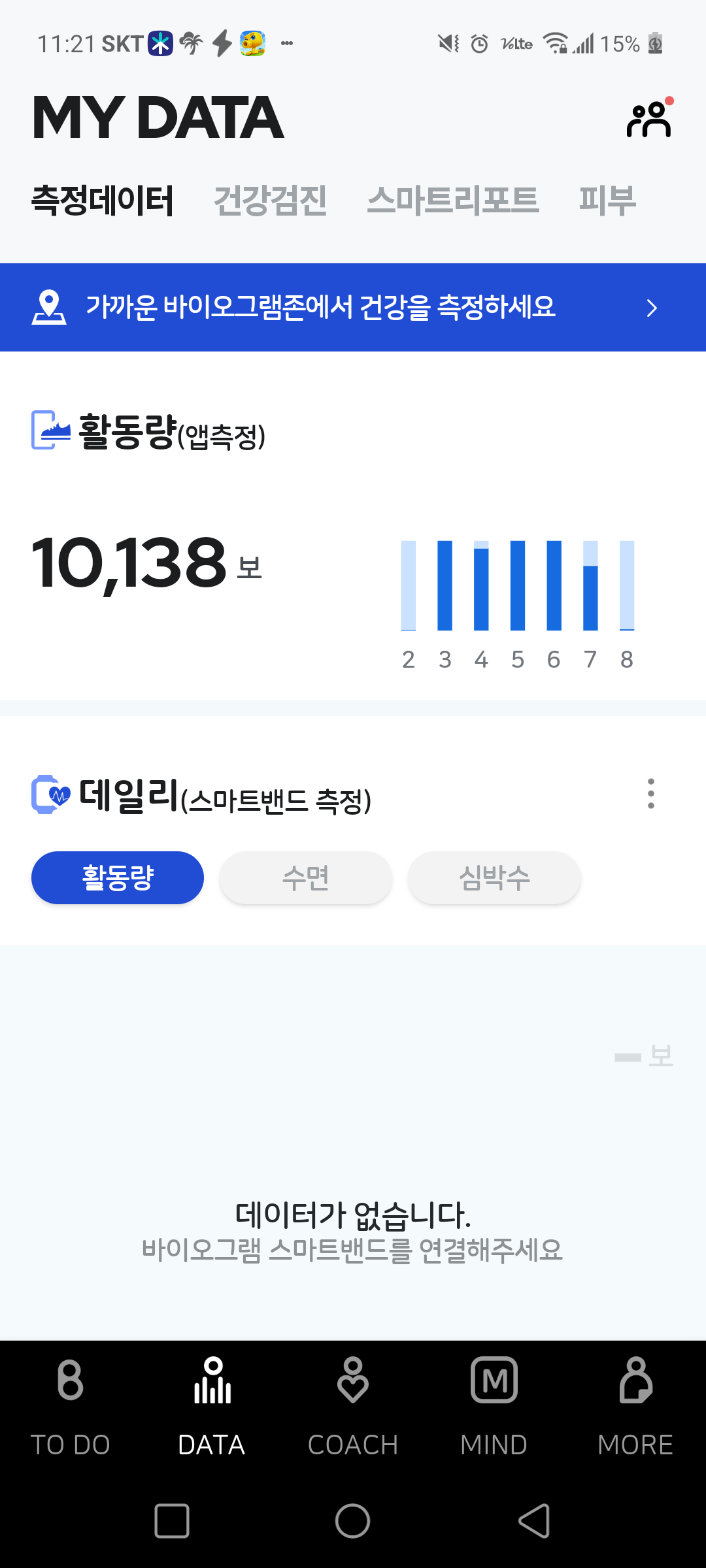Go back with the system back button
Image resolution: width=706 pixels, height=1568 pixels.
click(534, 1521)
